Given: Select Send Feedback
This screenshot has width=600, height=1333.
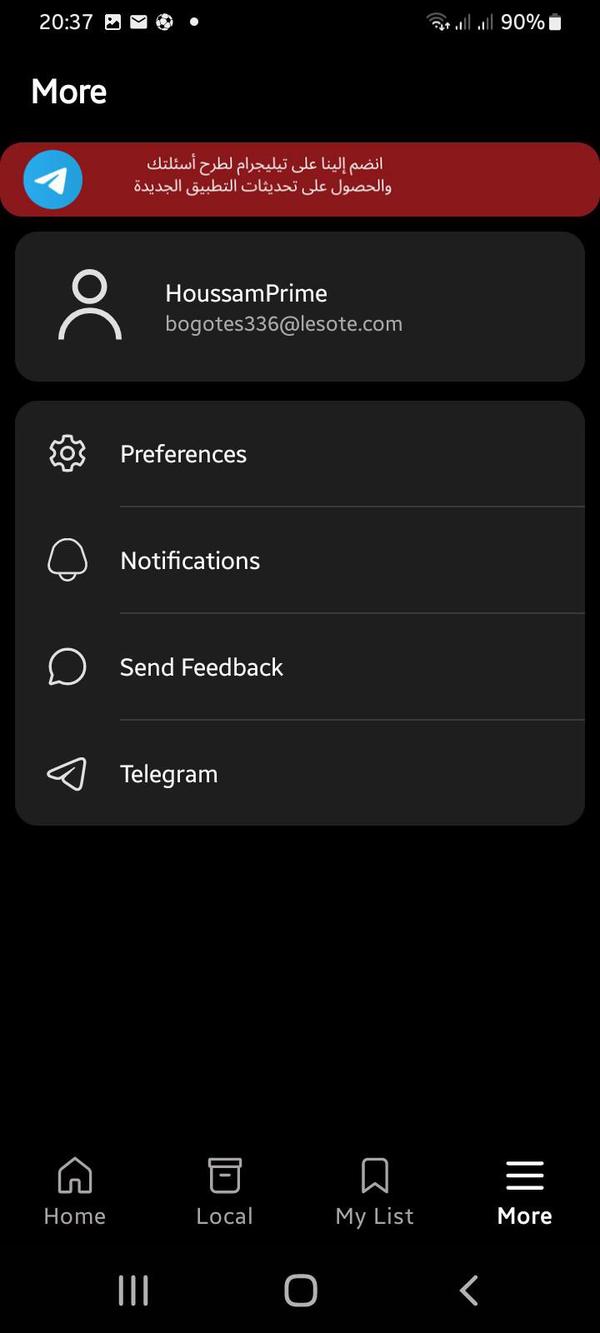Looking at the screenshot, I should coord(300,667).
